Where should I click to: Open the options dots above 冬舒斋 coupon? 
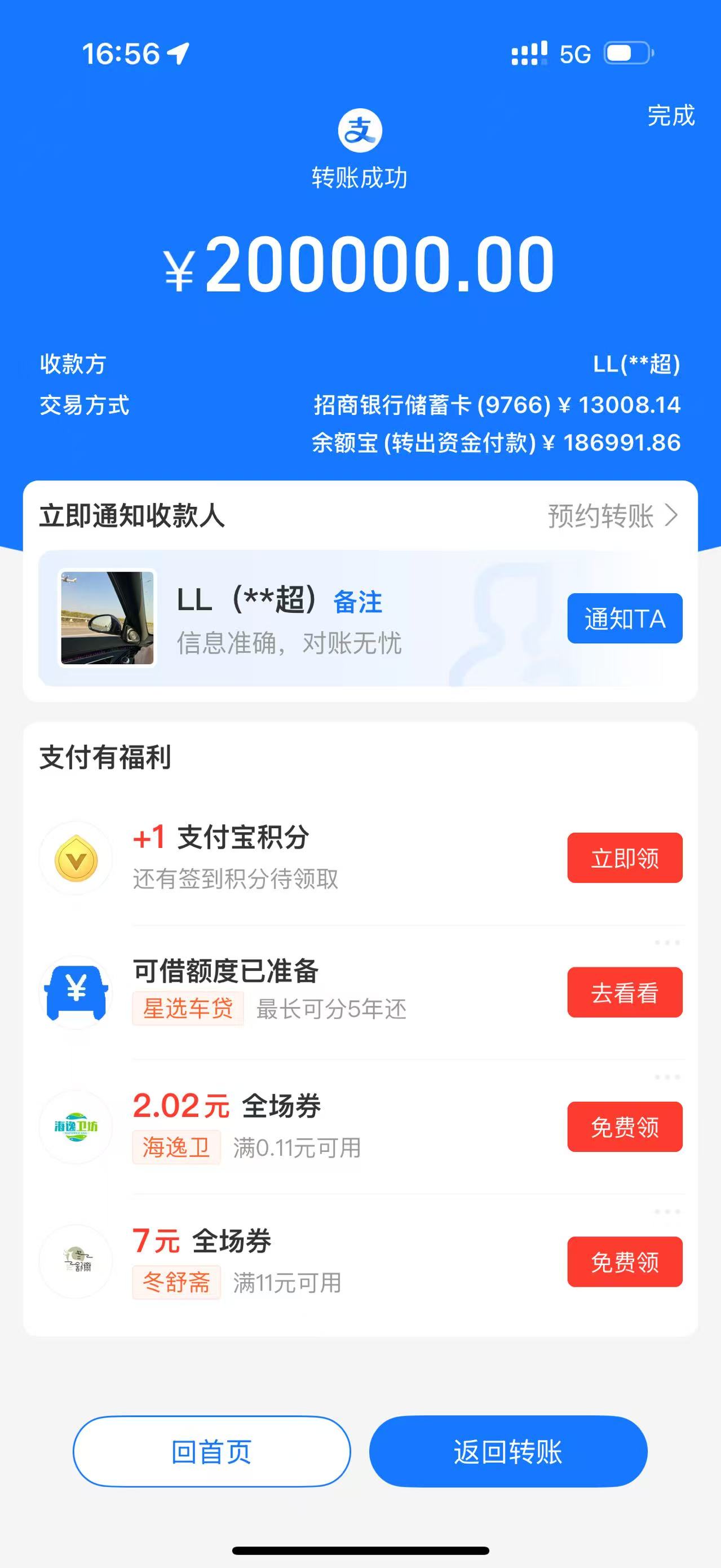tap(667, 1211)
